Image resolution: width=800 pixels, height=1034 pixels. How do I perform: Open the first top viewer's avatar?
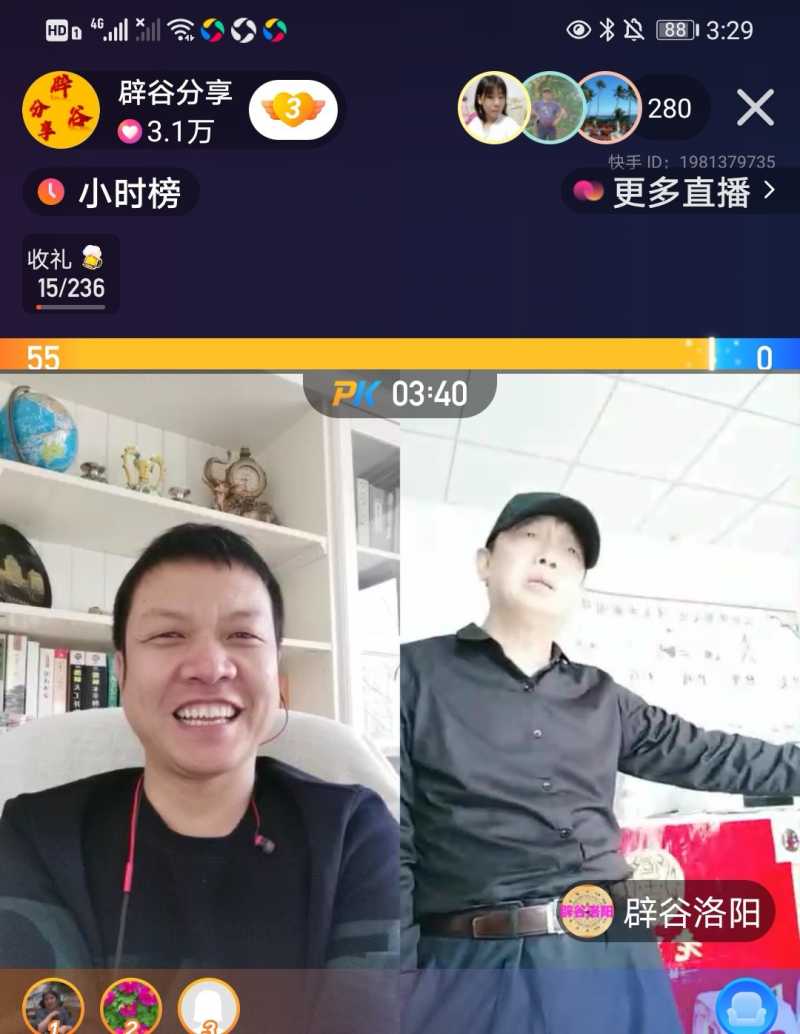pyautogui.click(x=493, y=108)
